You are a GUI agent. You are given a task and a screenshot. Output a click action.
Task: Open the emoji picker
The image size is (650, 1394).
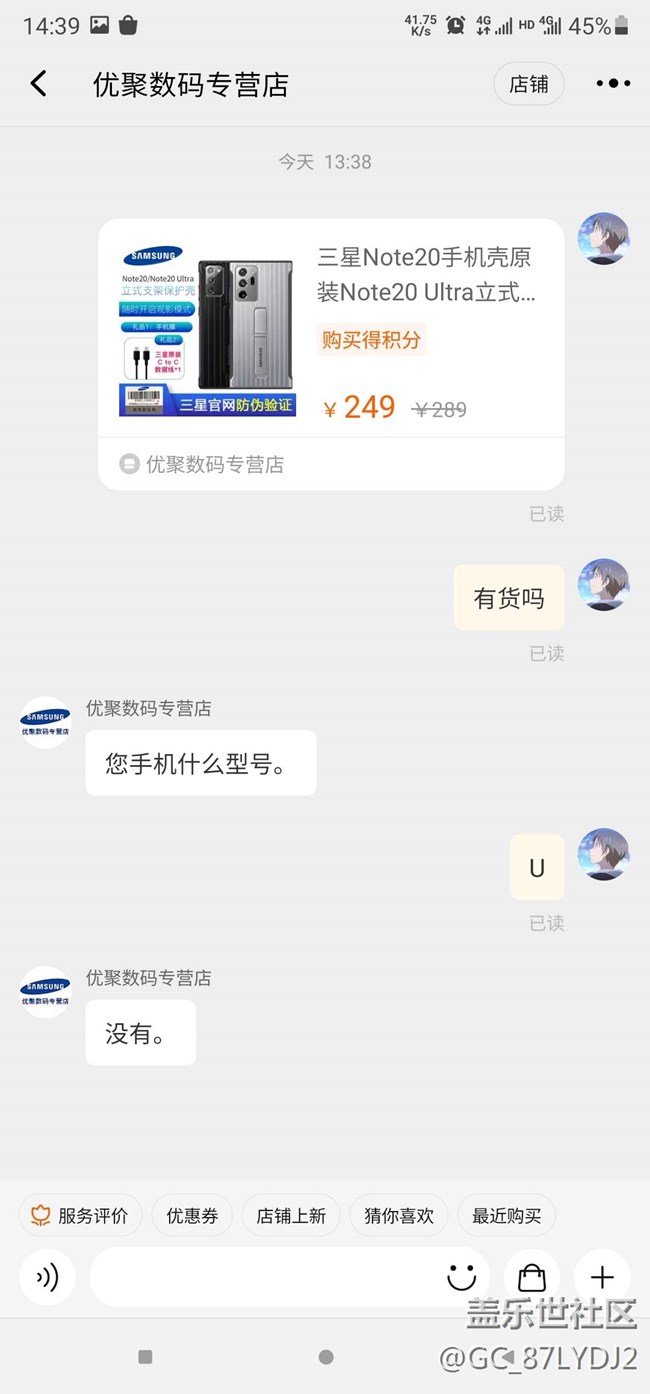click(x=461, y=1277)
